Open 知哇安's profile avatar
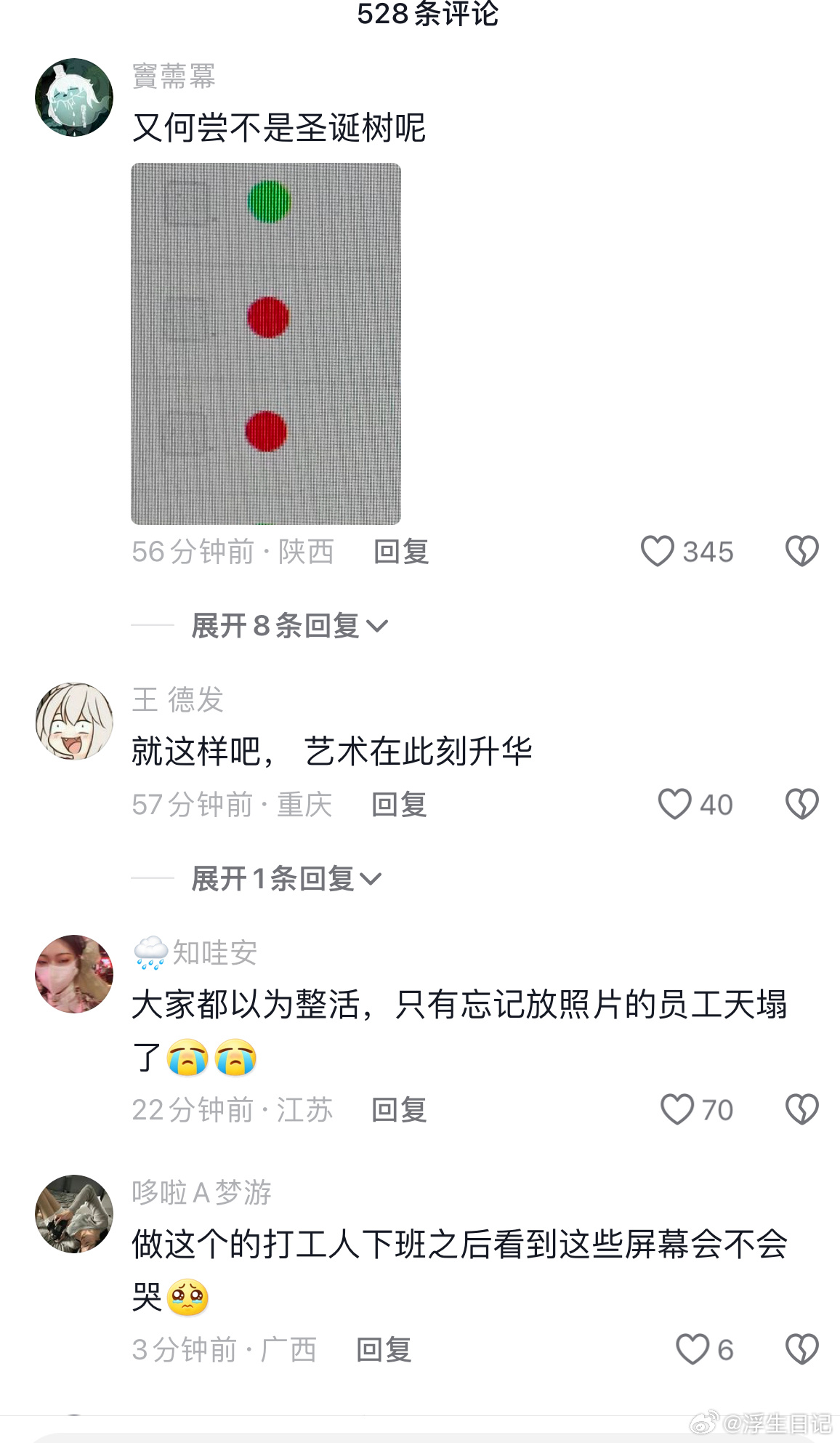This screenshot has height=1443, width=840. (x=74, y=974)
